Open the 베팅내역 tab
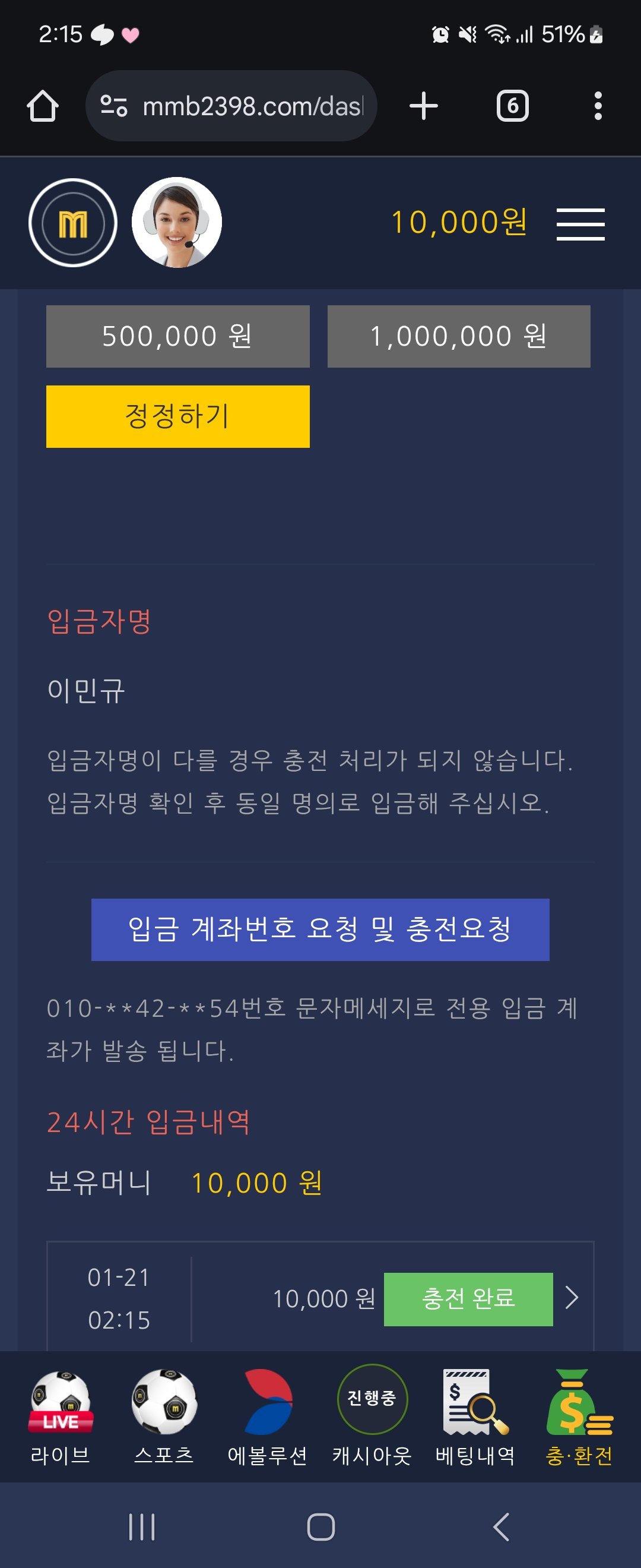The height and width of the screenshot is (1568, 641). [x=475, y=1417]
